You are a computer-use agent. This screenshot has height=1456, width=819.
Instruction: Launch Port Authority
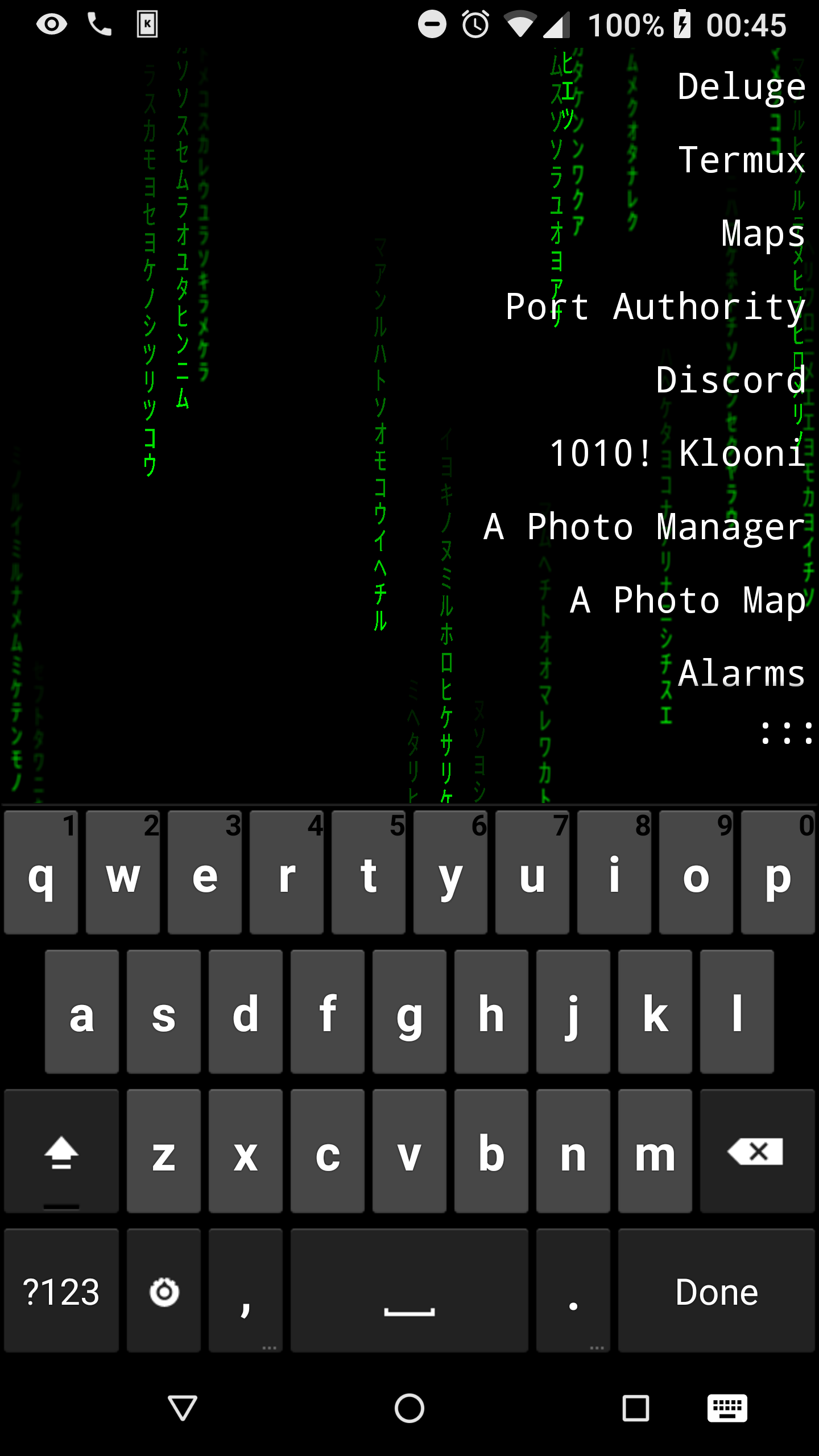point(655,307)
